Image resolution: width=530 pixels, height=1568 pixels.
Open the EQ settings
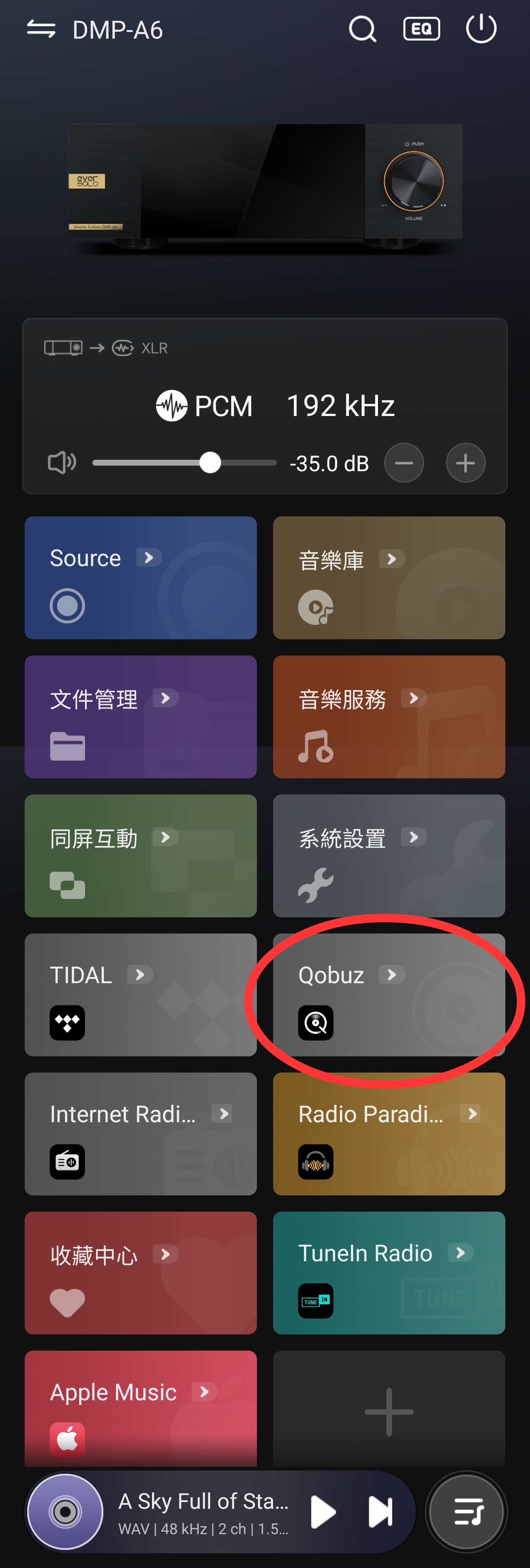[421, 29]
